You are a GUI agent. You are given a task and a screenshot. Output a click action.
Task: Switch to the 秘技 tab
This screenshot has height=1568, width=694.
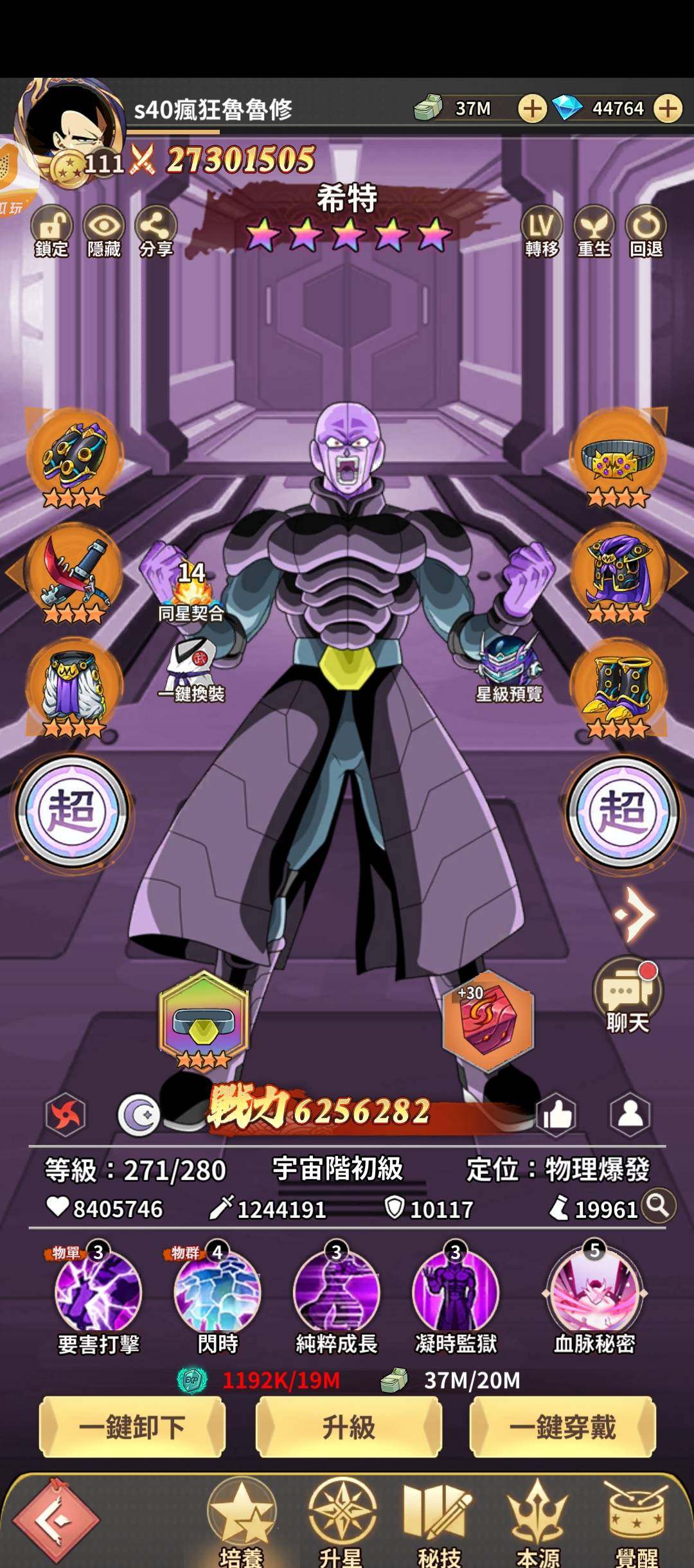(x=440, y=1523)
